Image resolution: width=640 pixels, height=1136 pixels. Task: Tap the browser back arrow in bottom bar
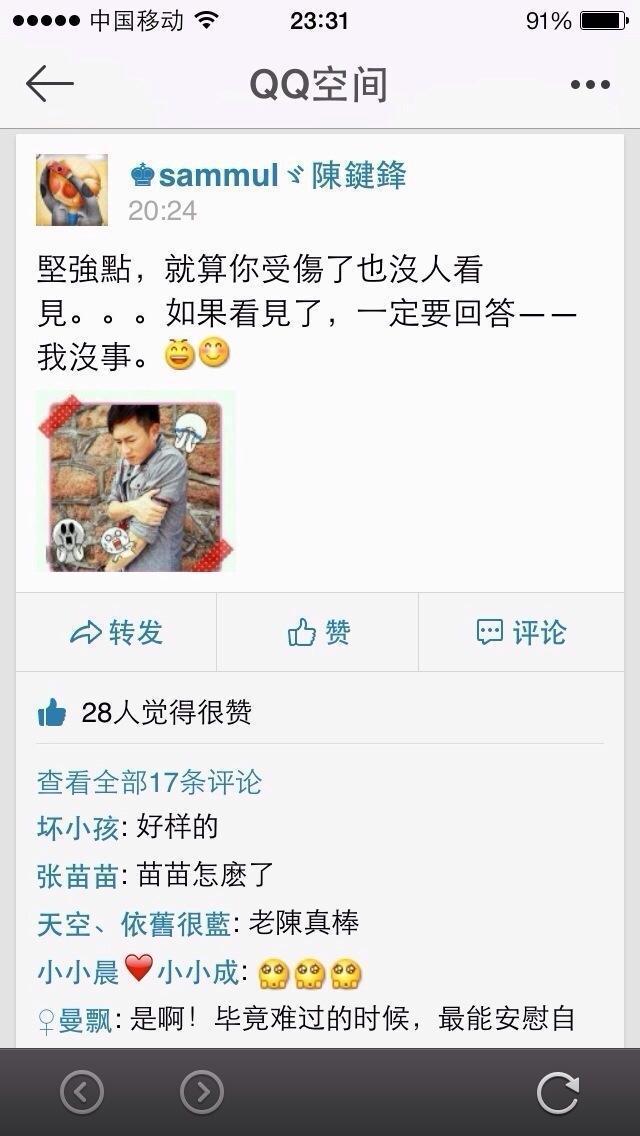82,1092
